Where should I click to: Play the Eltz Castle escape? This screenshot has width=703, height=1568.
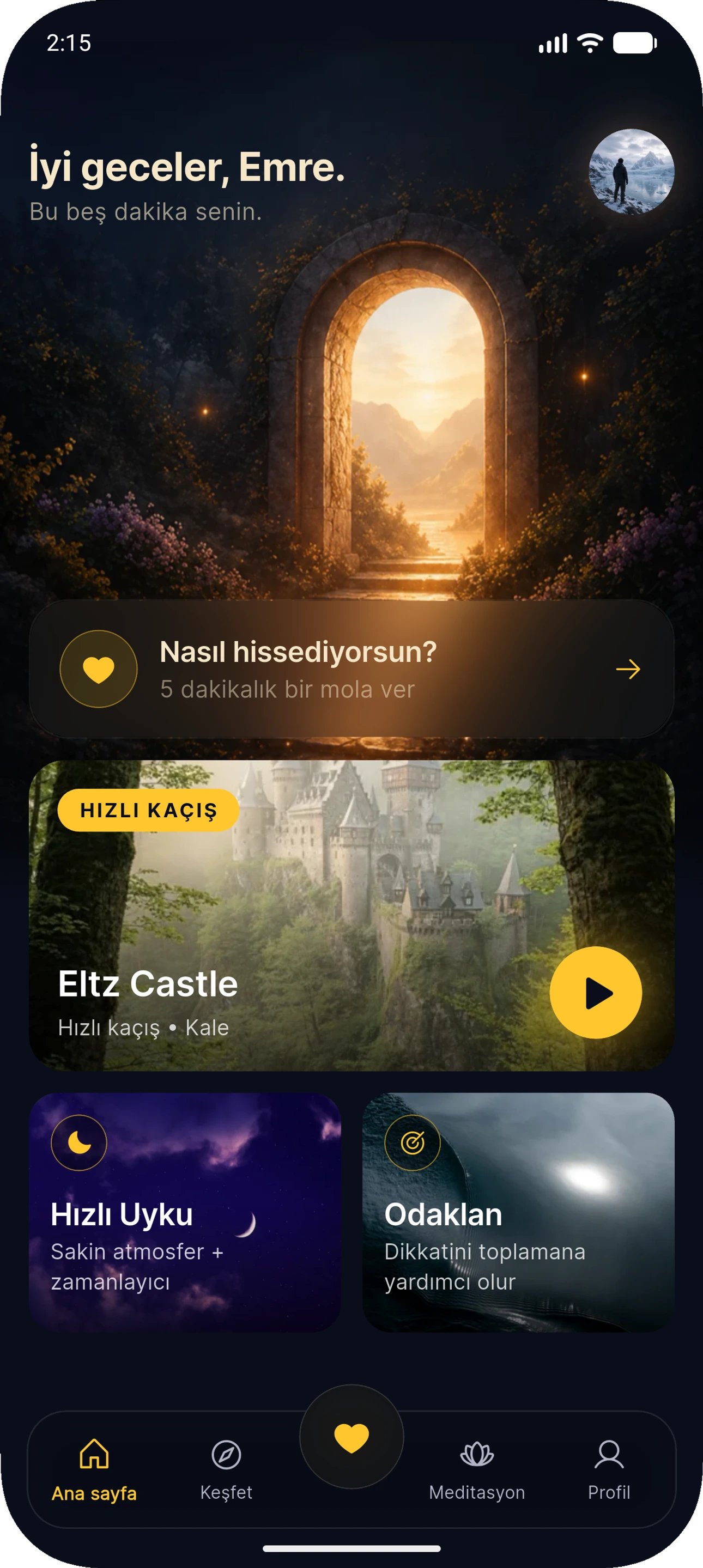pos(595,992)
